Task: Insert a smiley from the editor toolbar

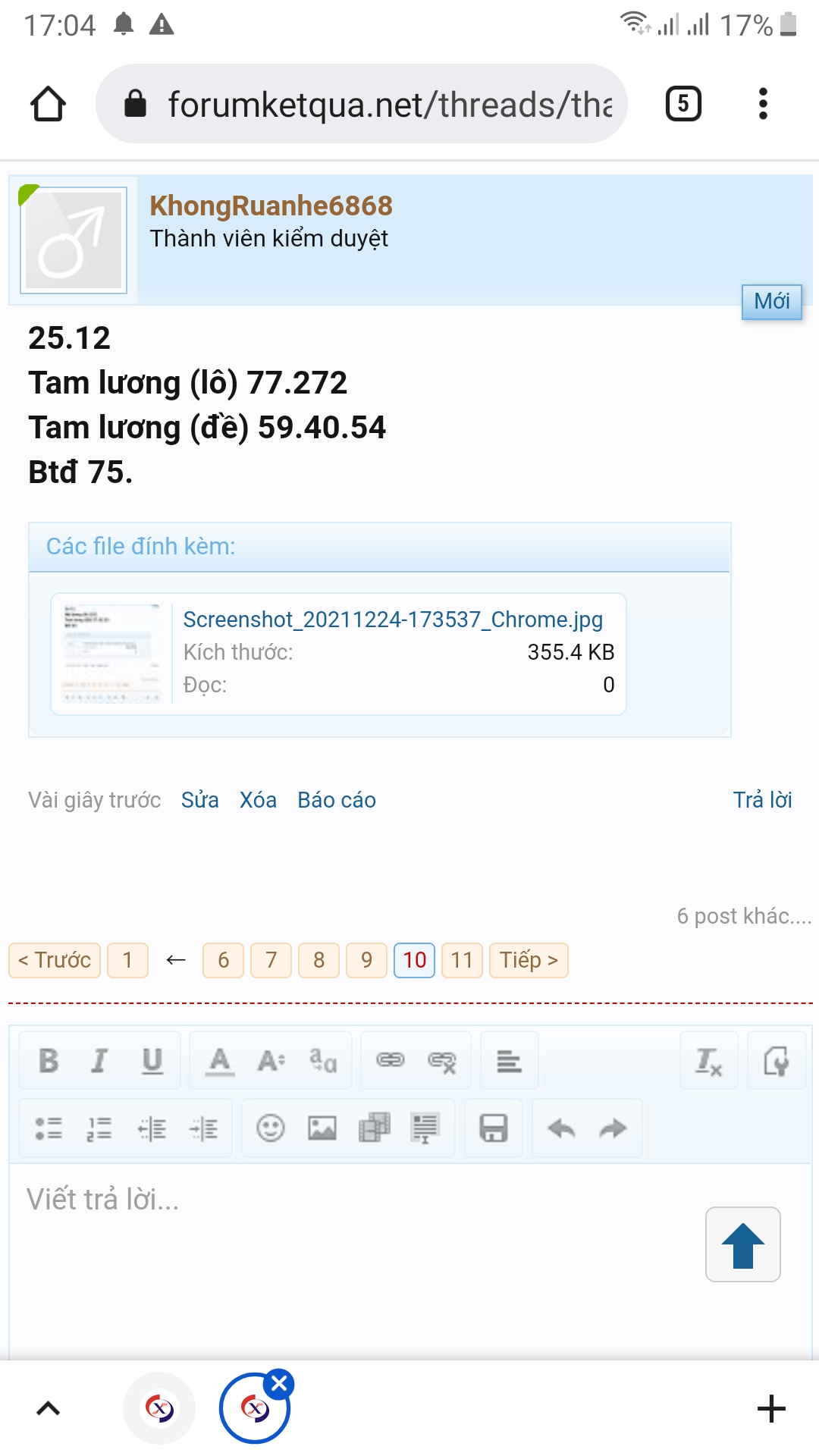Action: 271,1128
